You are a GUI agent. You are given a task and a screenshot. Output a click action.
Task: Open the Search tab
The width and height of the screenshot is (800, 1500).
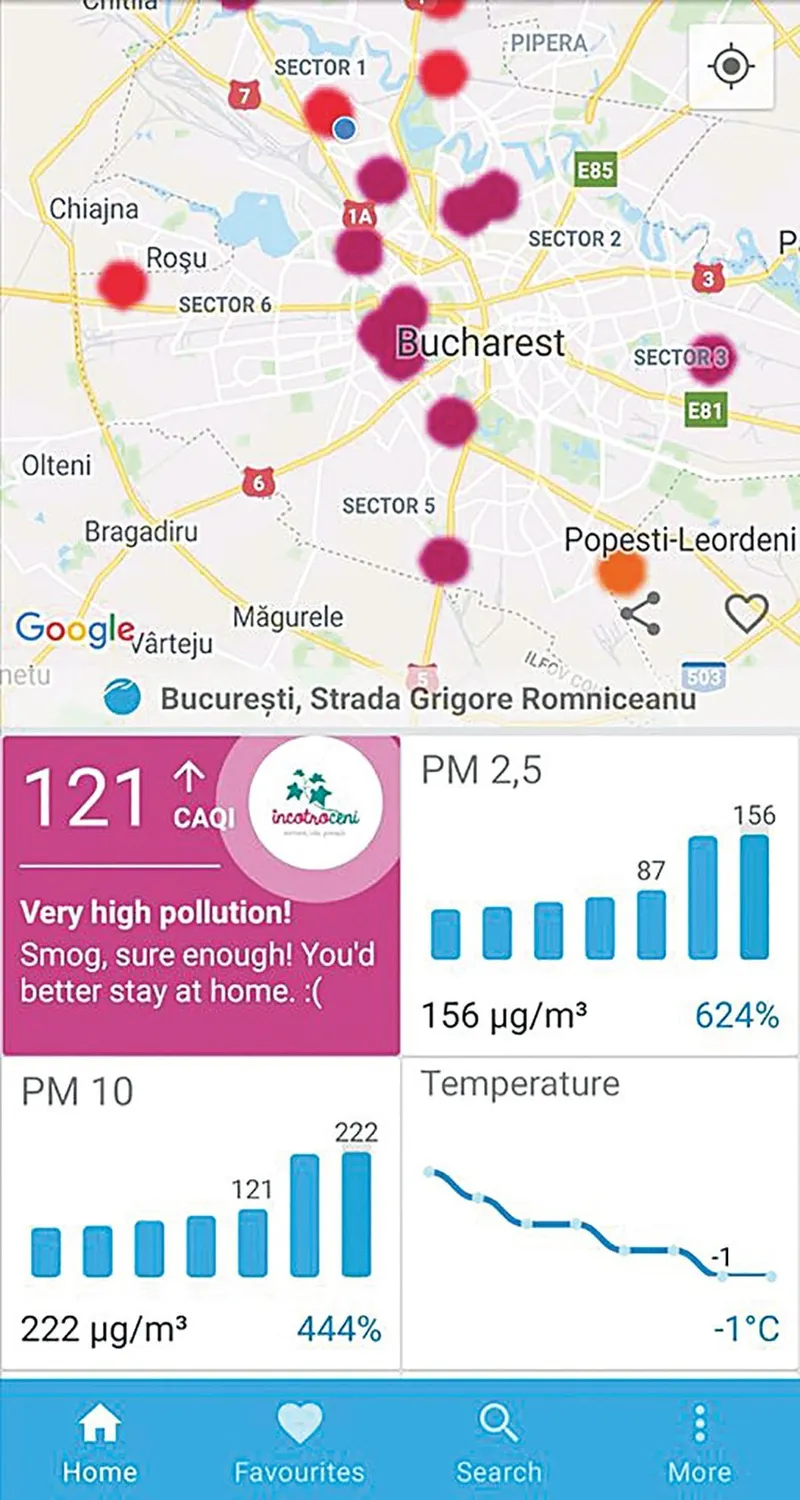coord(498,1441)
